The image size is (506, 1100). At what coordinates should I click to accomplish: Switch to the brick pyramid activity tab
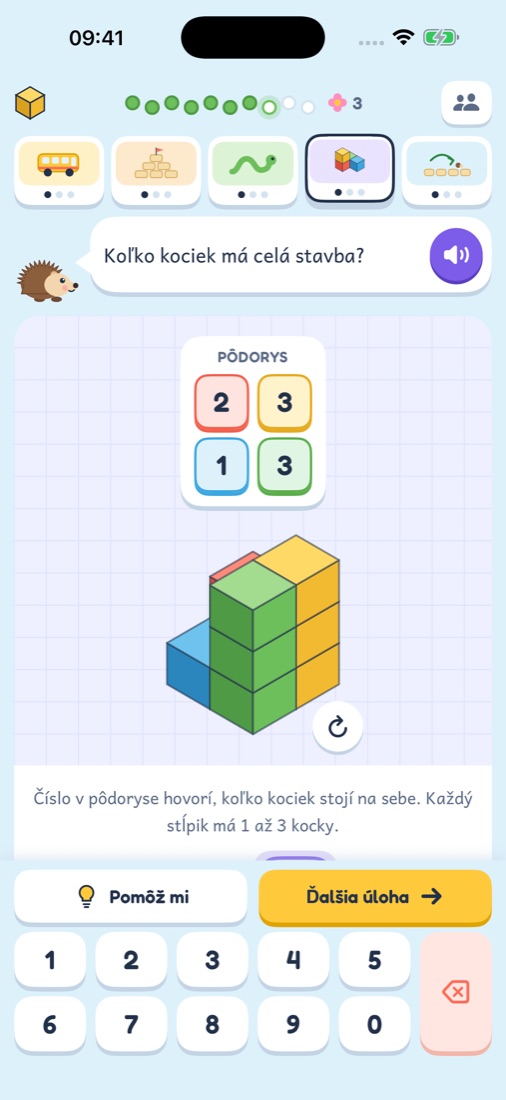[156, 170]
